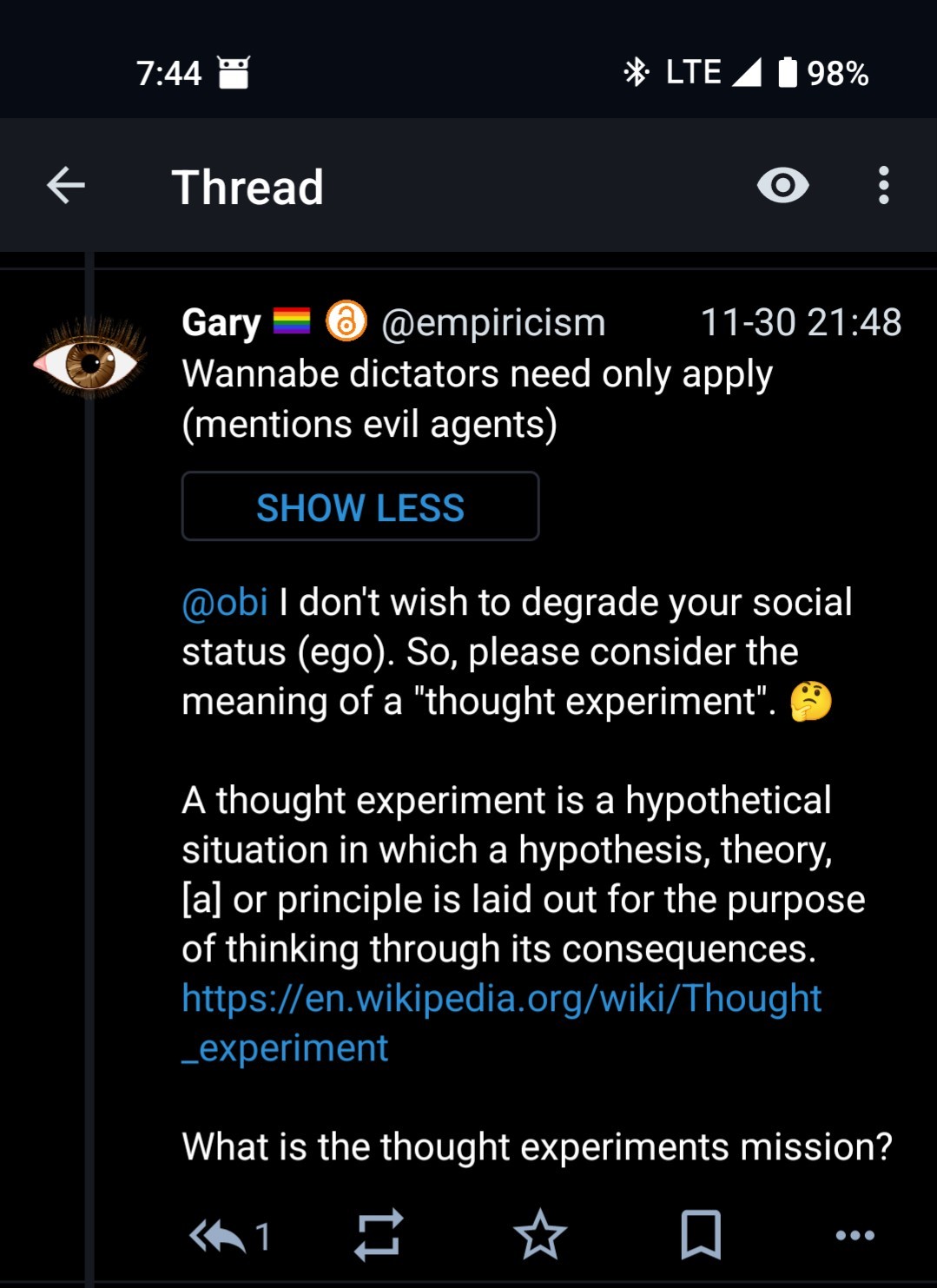Open the thread overflow menu
This screenshot has width=937, height=1288.
(x=883, y=186)
